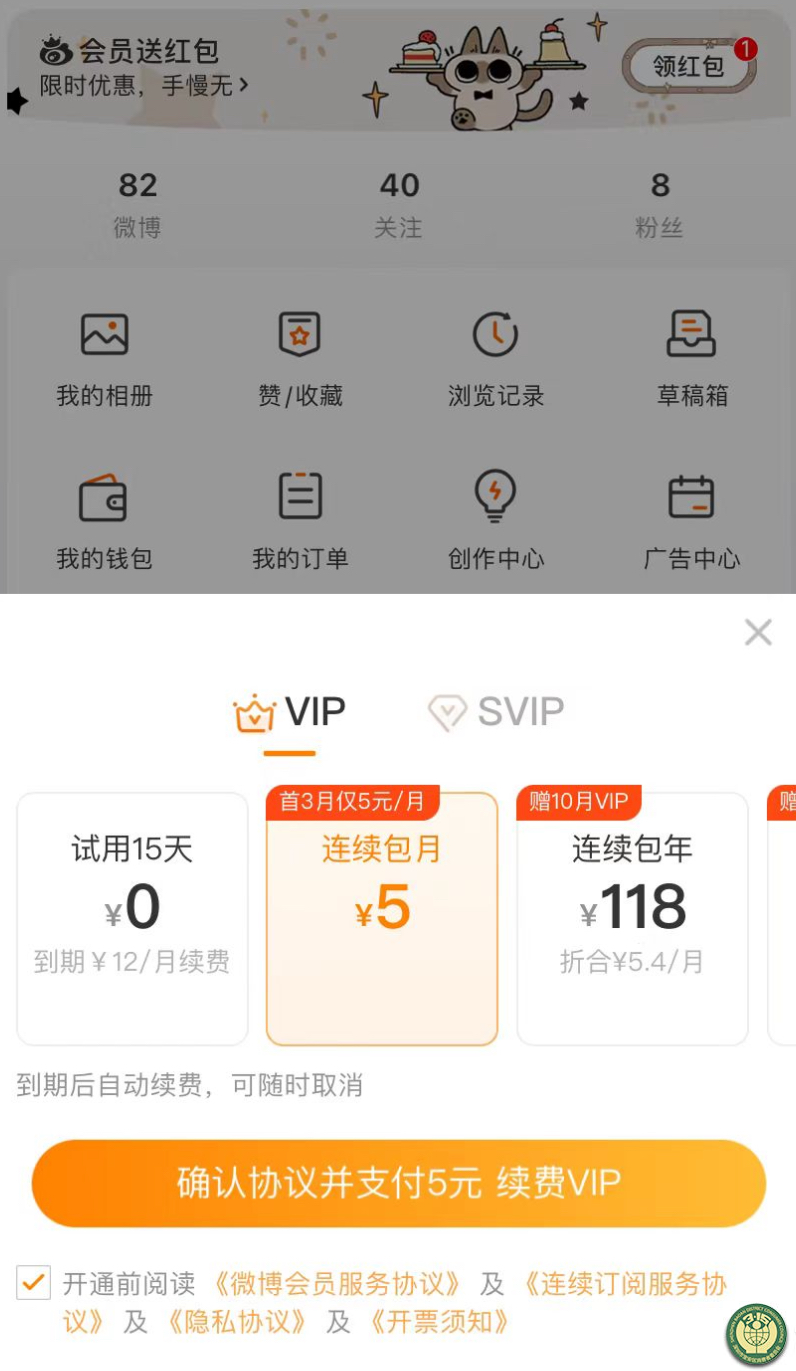The image size is (796, 1371).
Task: Open 《微博会员服务协议》 link
Action: pos(335,1283)
